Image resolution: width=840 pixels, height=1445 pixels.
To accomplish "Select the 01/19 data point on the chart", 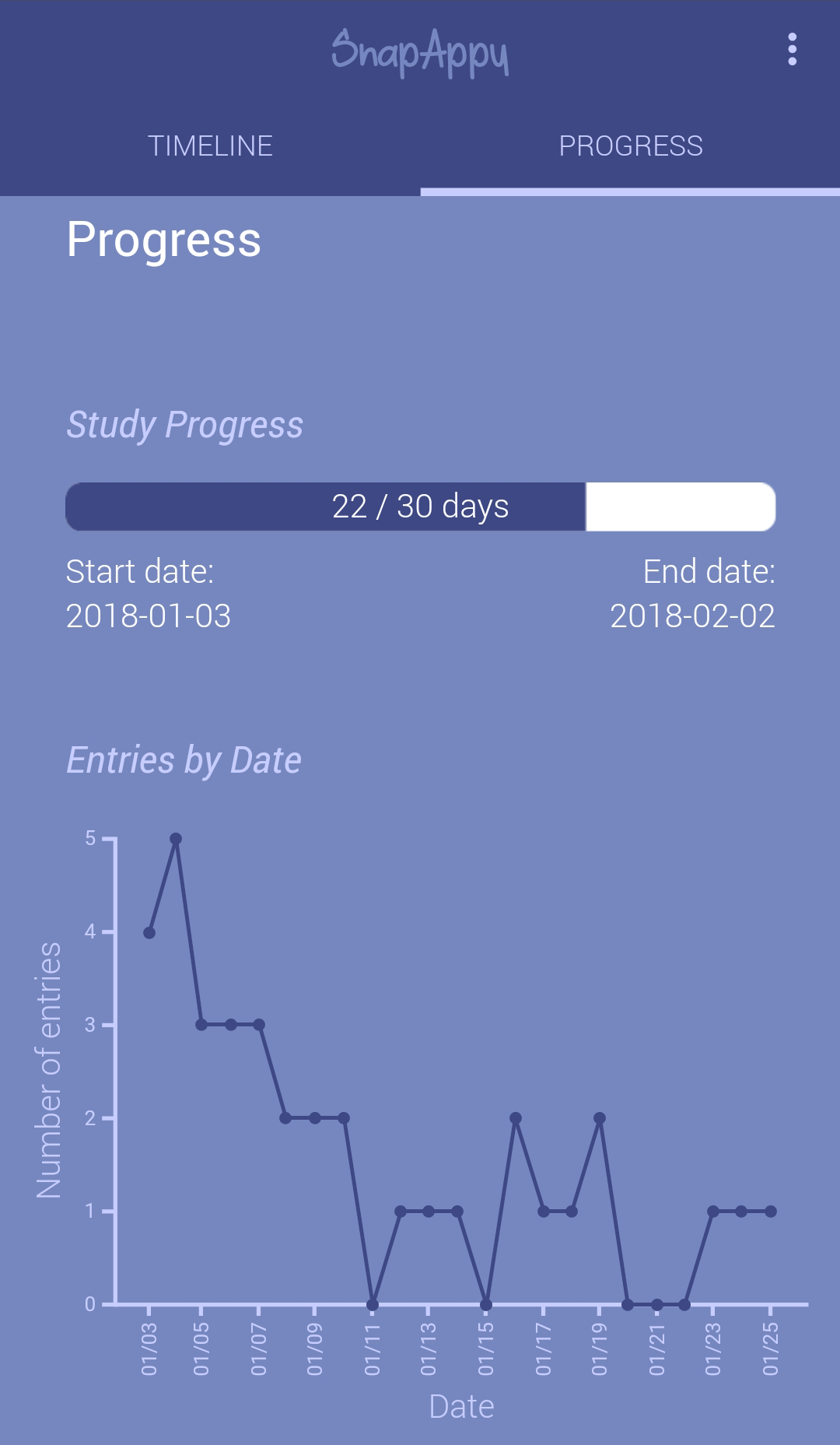I will (x=599, y=1117).
